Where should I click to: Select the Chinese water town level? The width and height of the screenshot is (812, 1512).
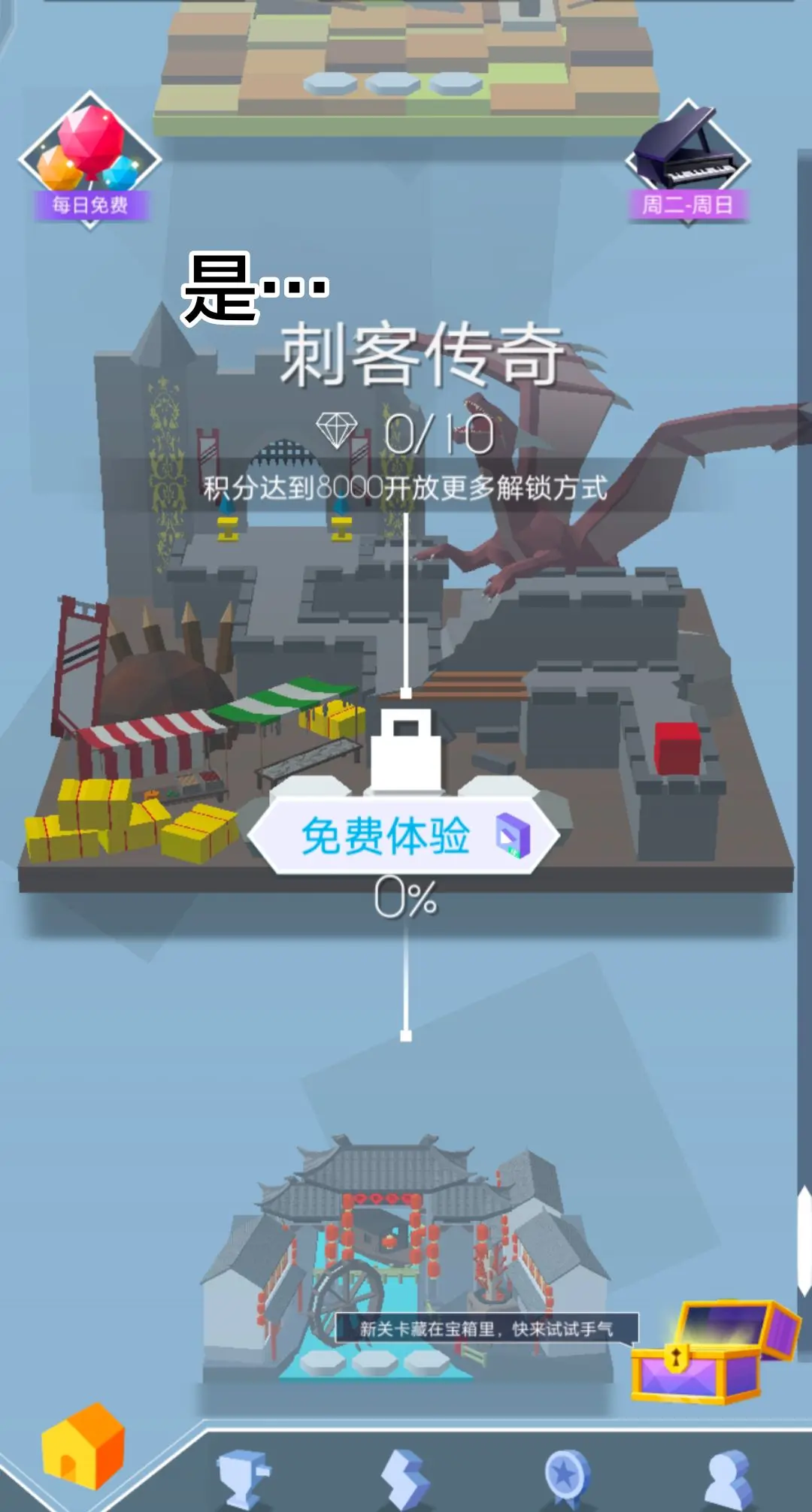406,1263
